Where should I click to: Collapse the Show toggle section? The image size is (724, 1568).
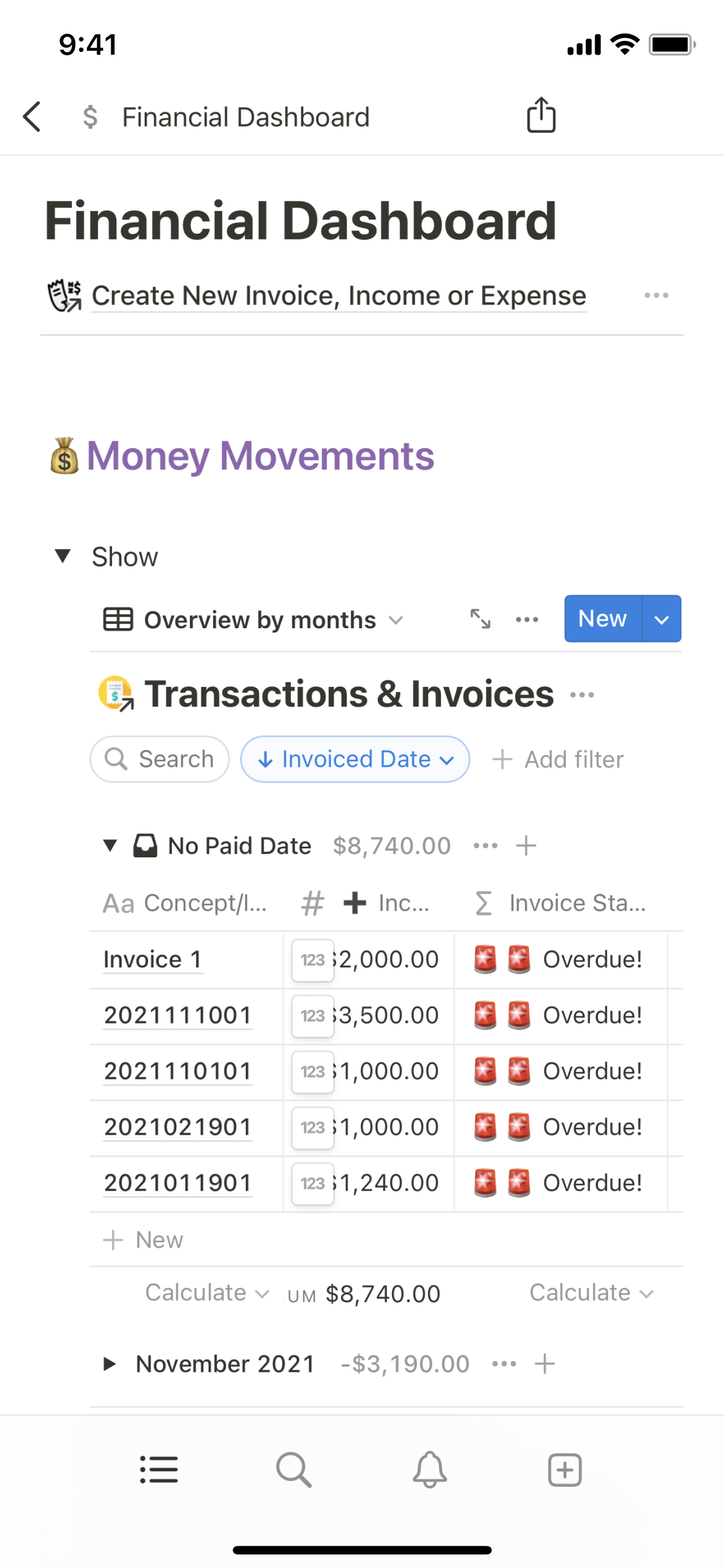click(x=62, y=556)
